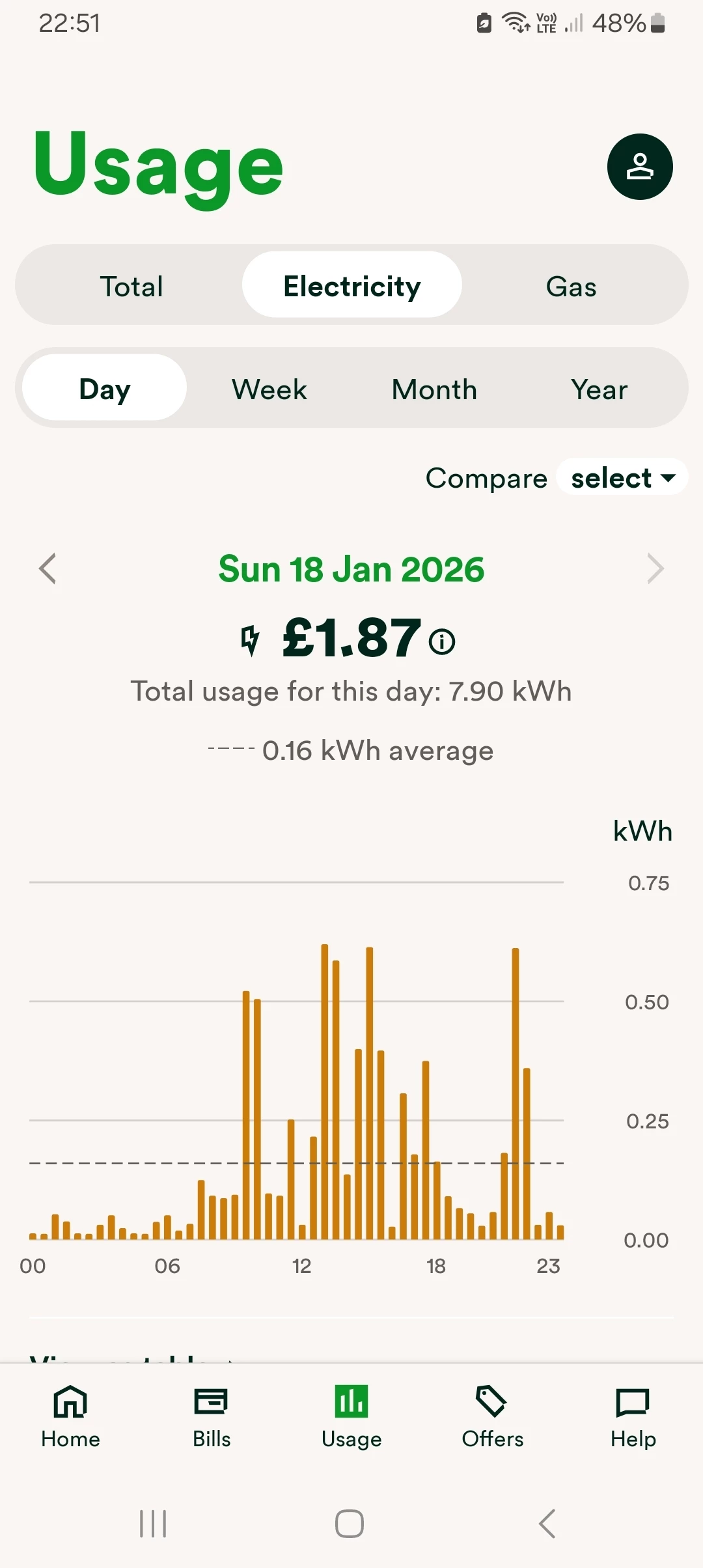
Task: Switch to the Total usage tab
Action: (x=131, y=287)
